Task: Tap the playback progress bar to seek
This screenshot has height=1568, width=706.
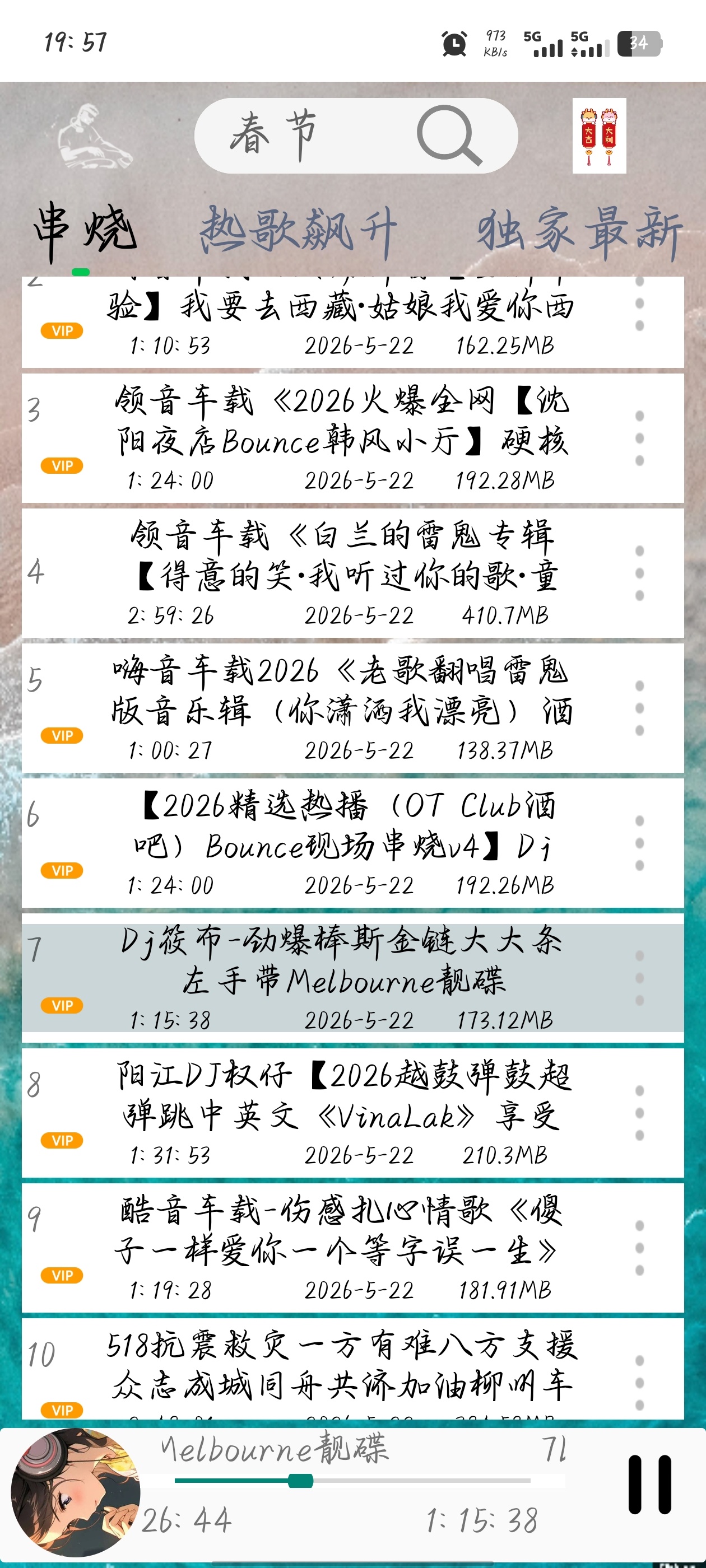Action: pos(352,1480)
